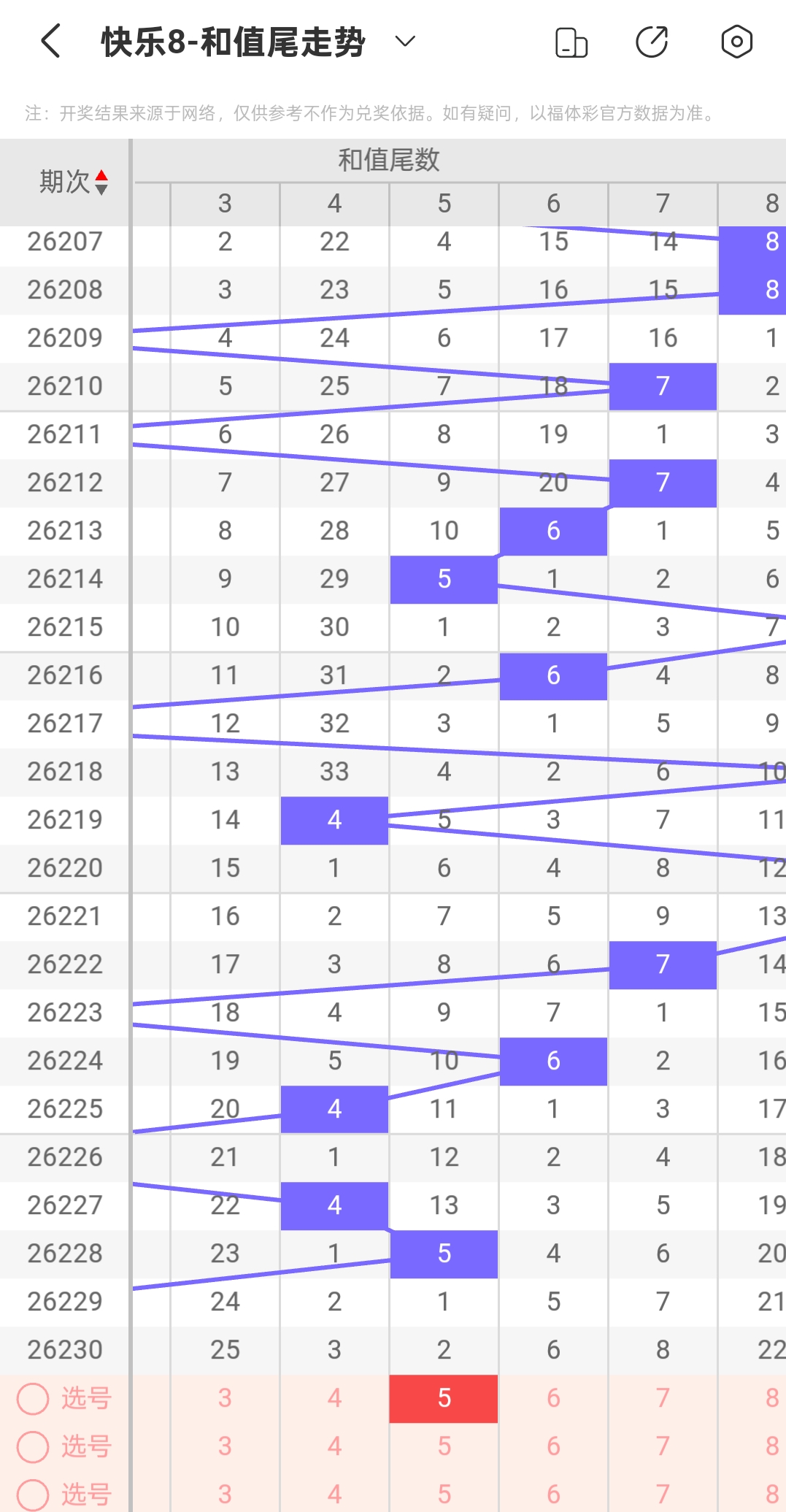Expand the 快乐8-和值尾走势 title dropdown
This screenshot has width=786, height=1512.
405,42
